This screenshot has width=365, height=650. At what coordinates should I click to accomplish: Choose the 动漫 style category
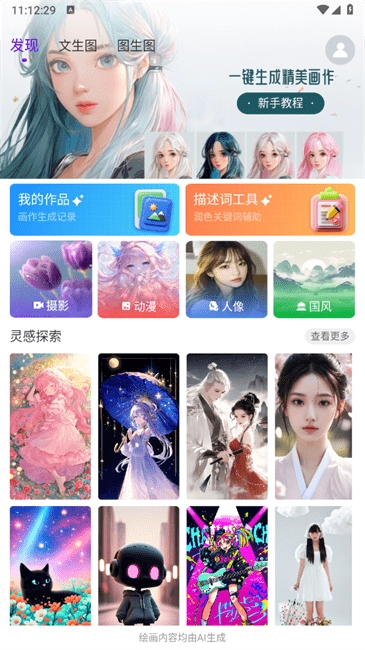(139, 279)
